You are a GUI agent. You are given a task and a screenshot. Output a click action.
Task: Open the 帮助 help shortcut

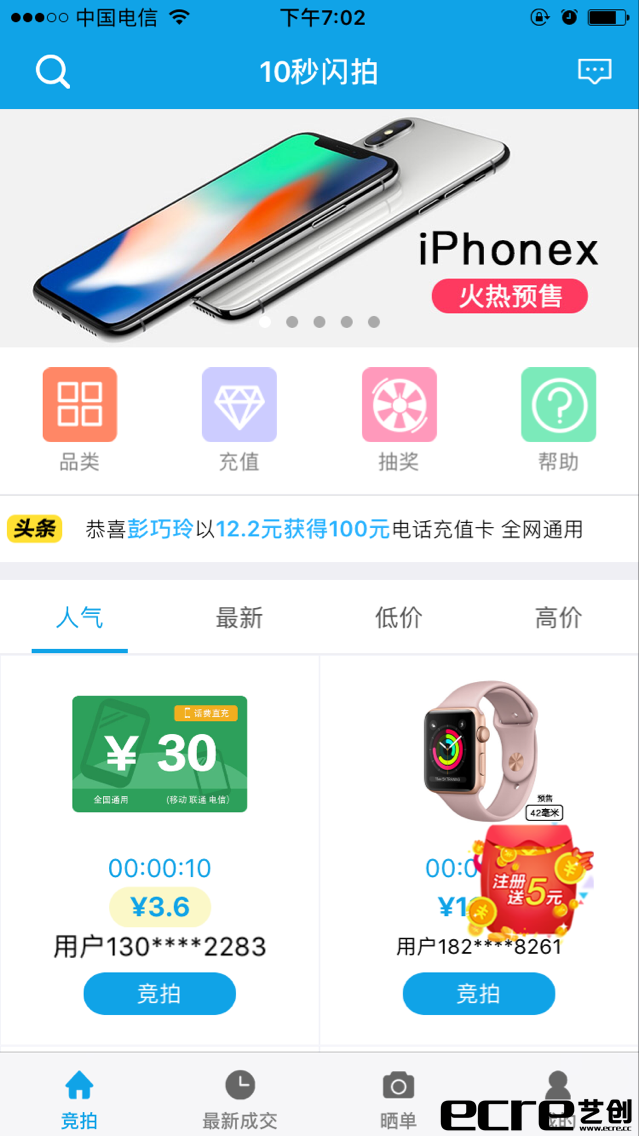click(x=558, y=405)
